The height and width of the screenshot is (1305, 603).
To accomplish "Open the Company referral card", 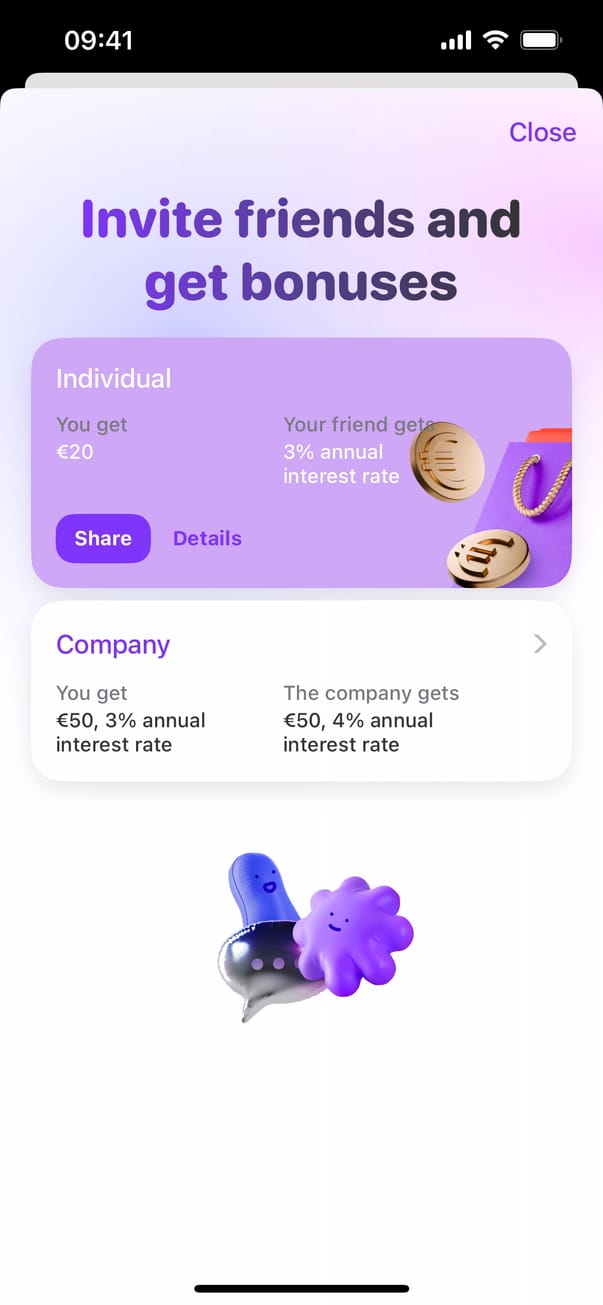I will click(301, 690).
